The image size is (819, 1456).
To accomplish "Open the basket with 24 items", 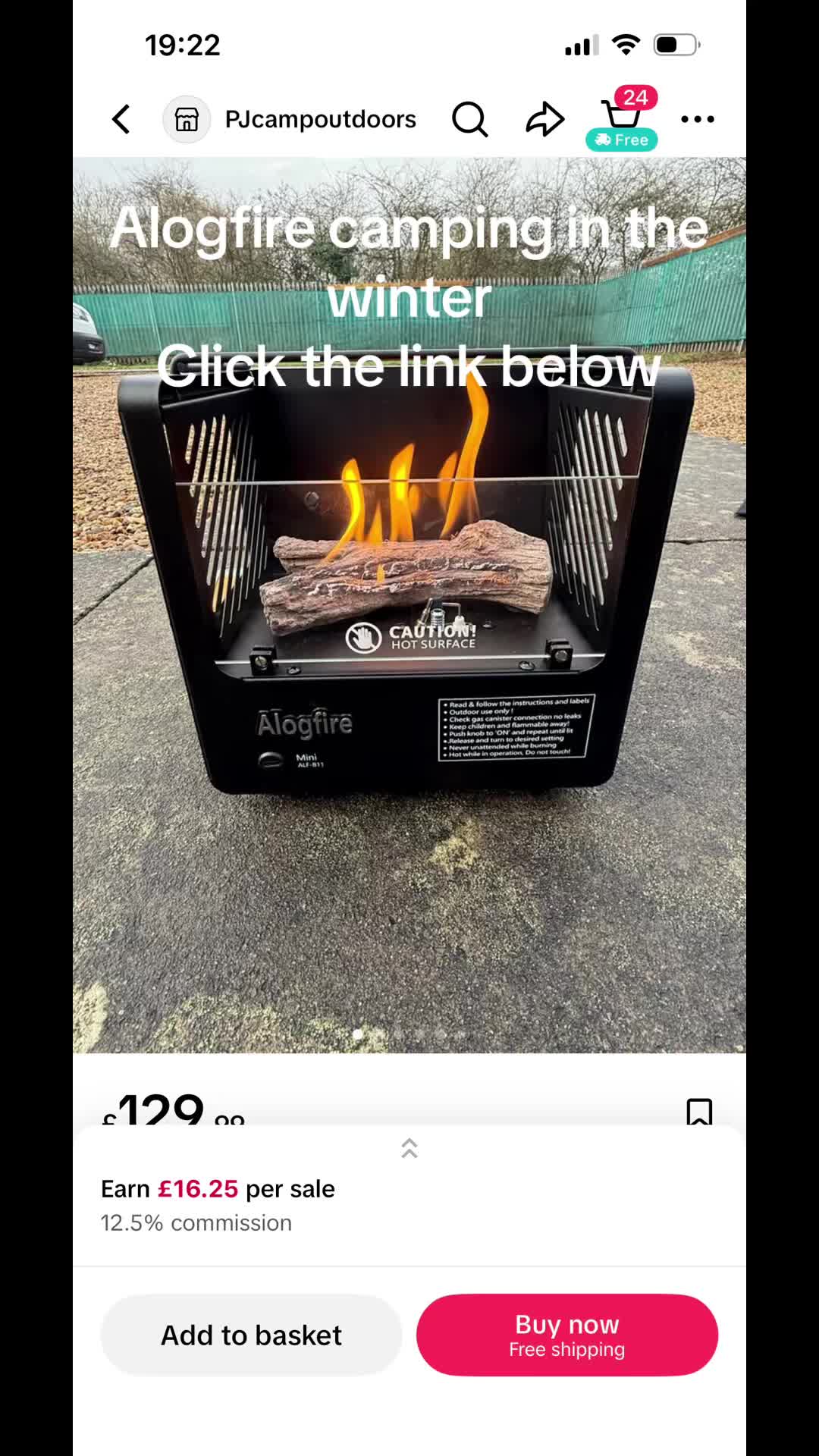I will pyautogui.click(x=623, y=118).
